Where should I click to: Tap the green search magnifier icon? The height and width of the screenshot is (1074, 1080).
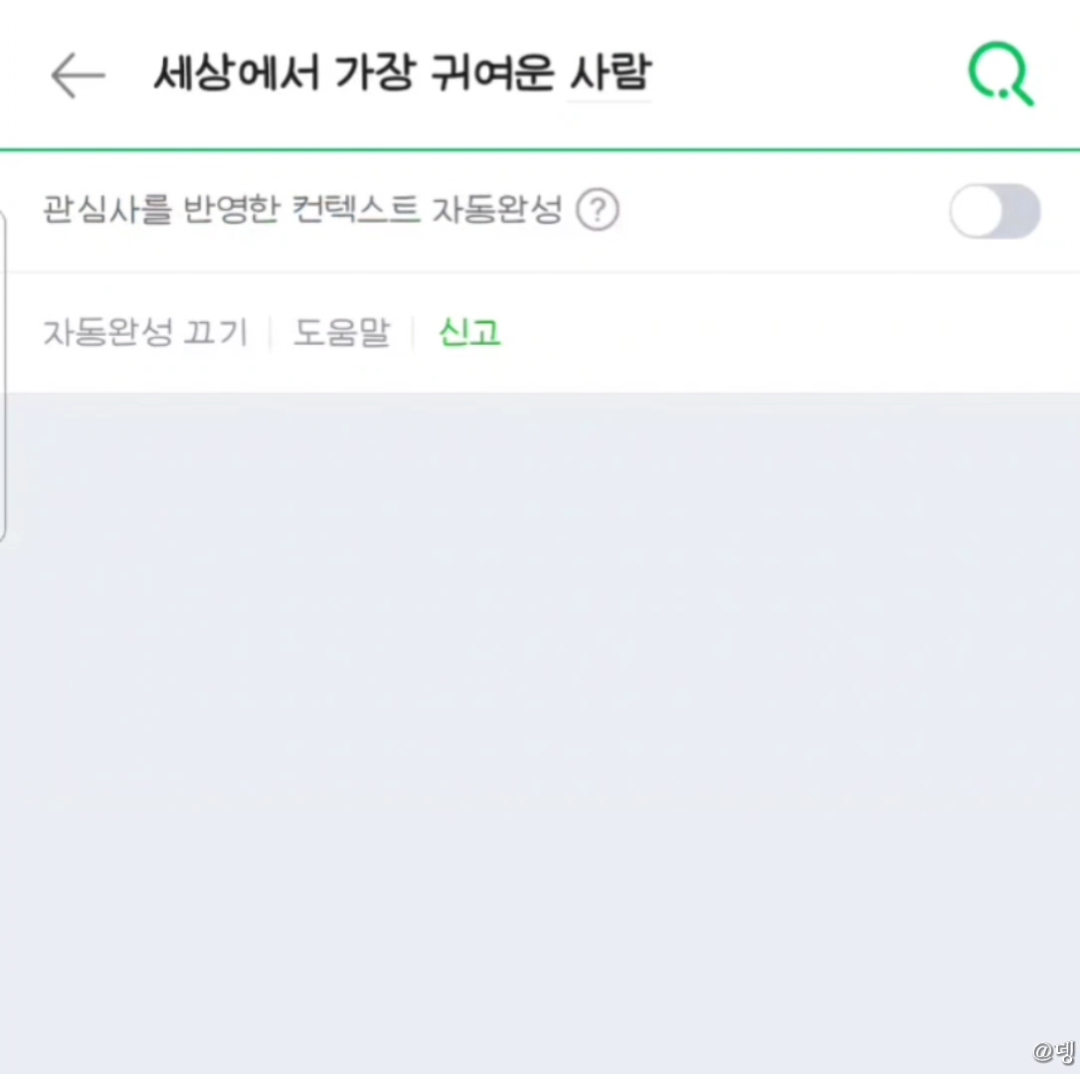pyautogui.click(x=1001, y=74)
